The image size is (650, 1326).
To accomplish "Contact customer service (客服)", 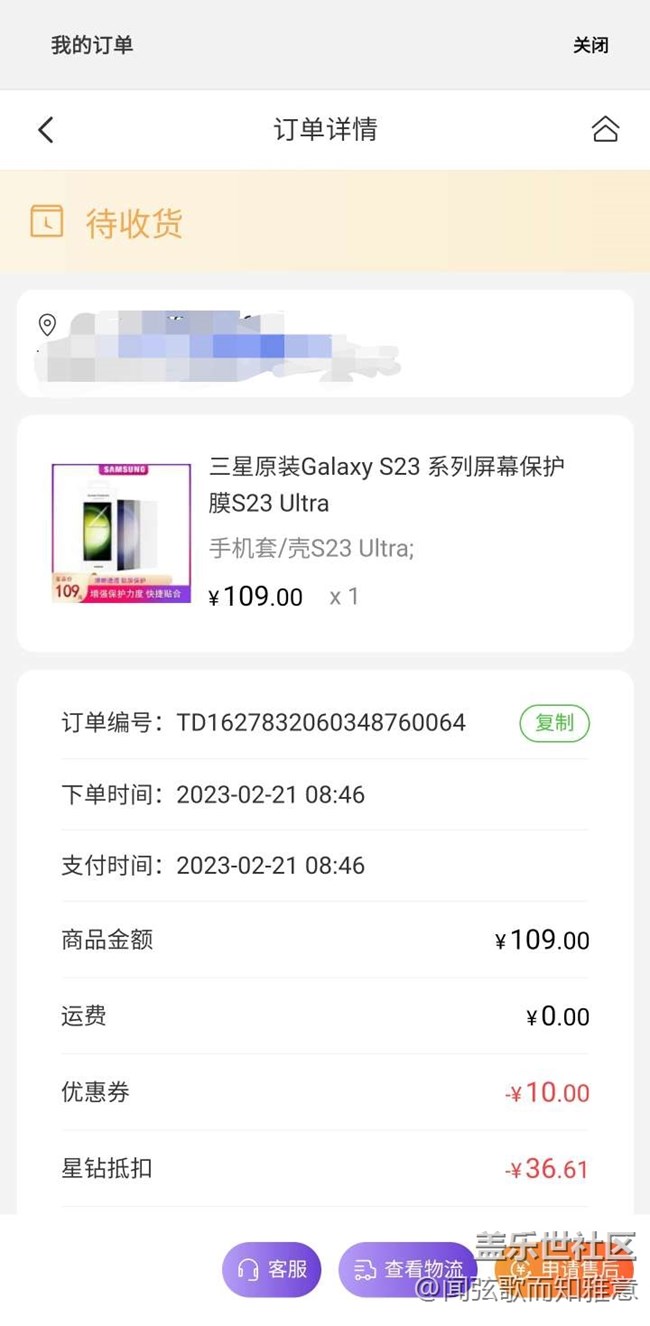I will (x=273, y=1269).
